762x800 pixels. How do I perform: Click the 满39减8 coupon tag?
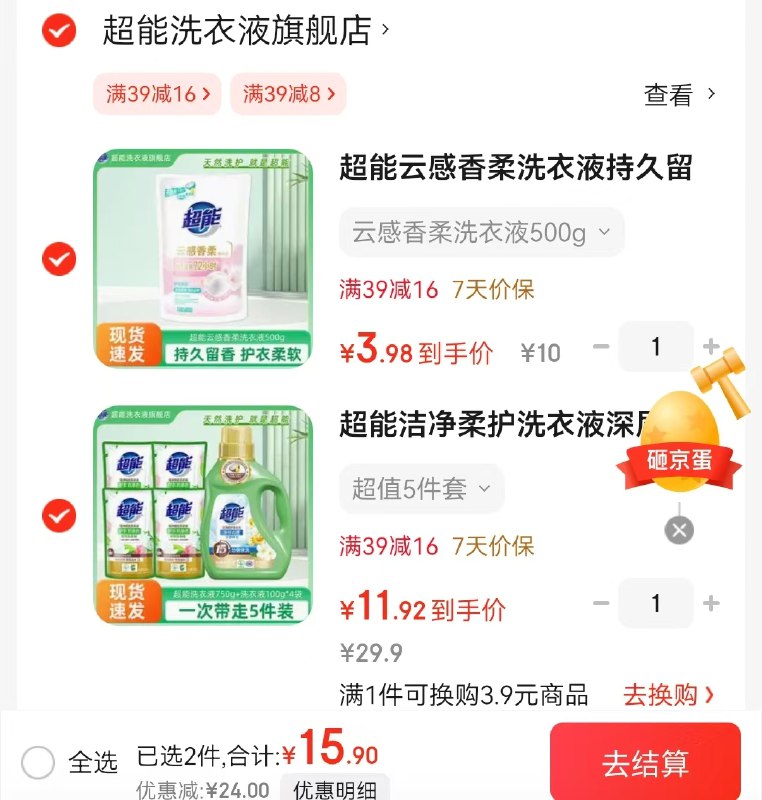point(288,93)
